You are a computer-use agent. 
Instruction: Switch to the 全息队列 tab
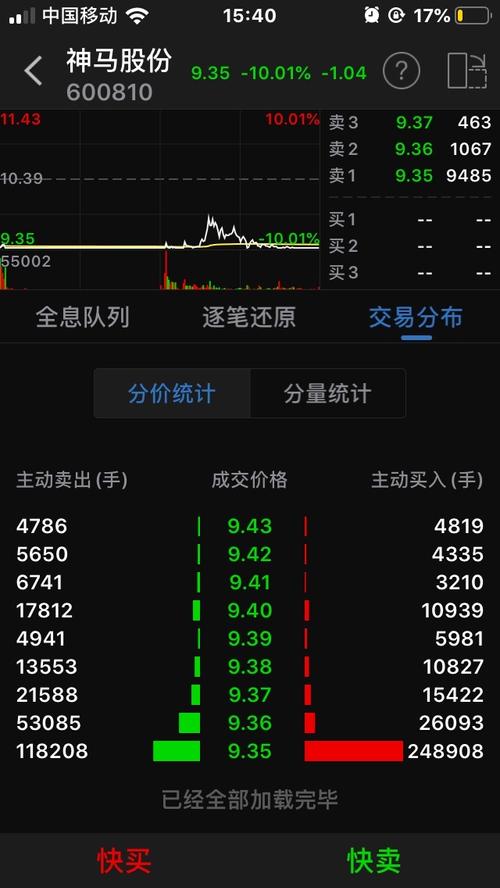(83, 318)
